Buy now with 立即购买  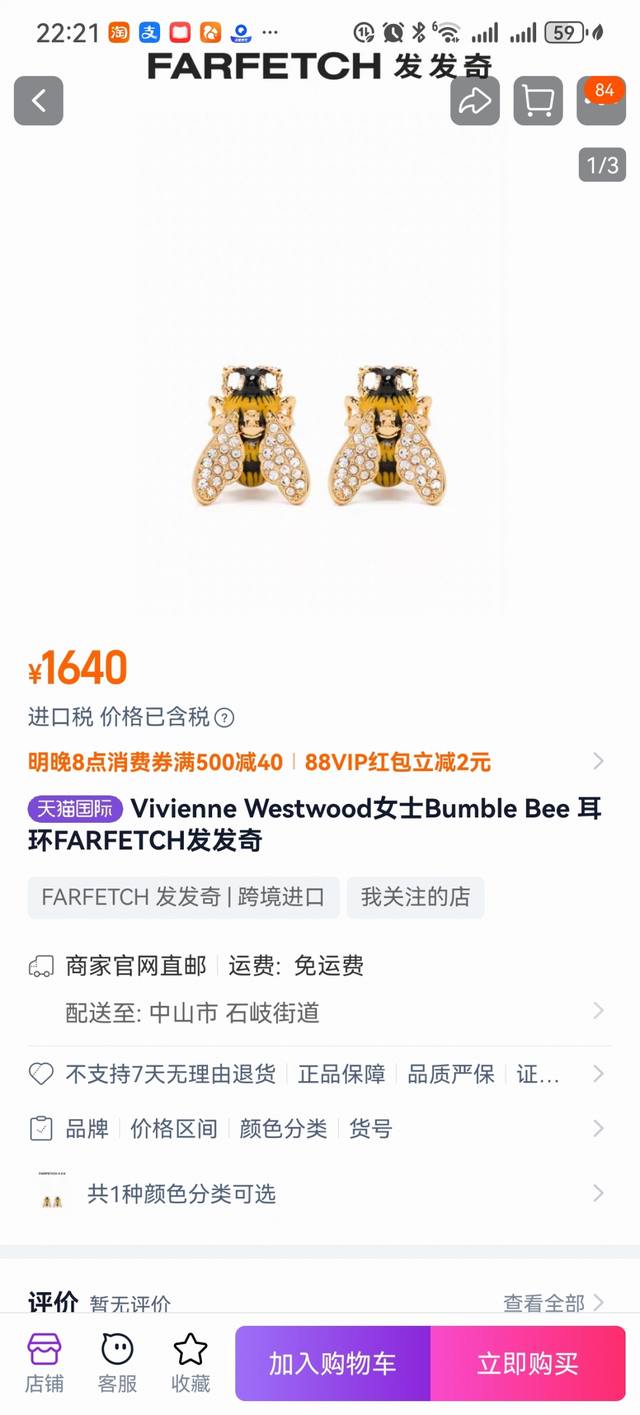coord(527,1363)
